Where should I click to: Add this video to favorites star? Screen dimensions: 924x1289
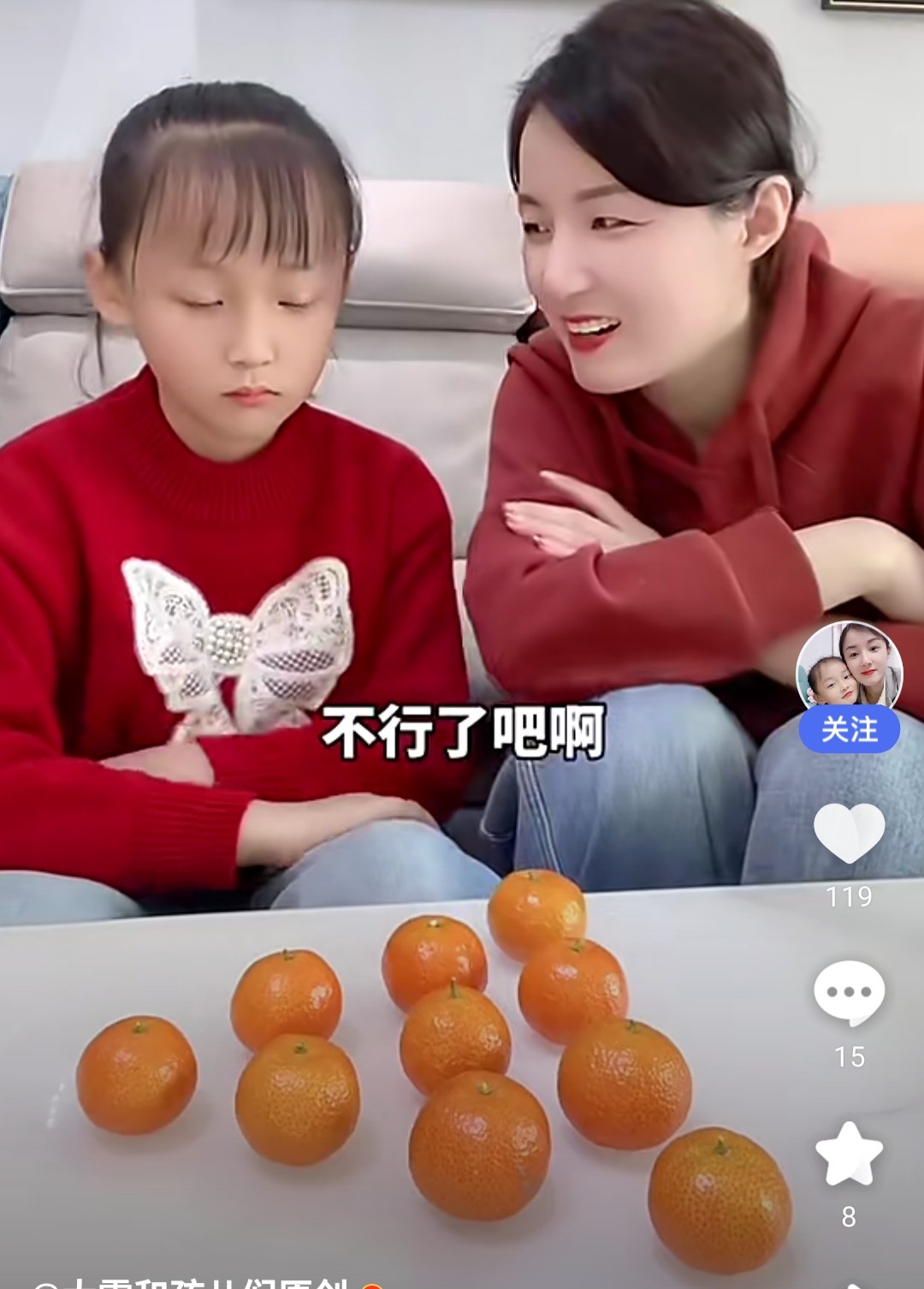click(x=849, y=1154)
